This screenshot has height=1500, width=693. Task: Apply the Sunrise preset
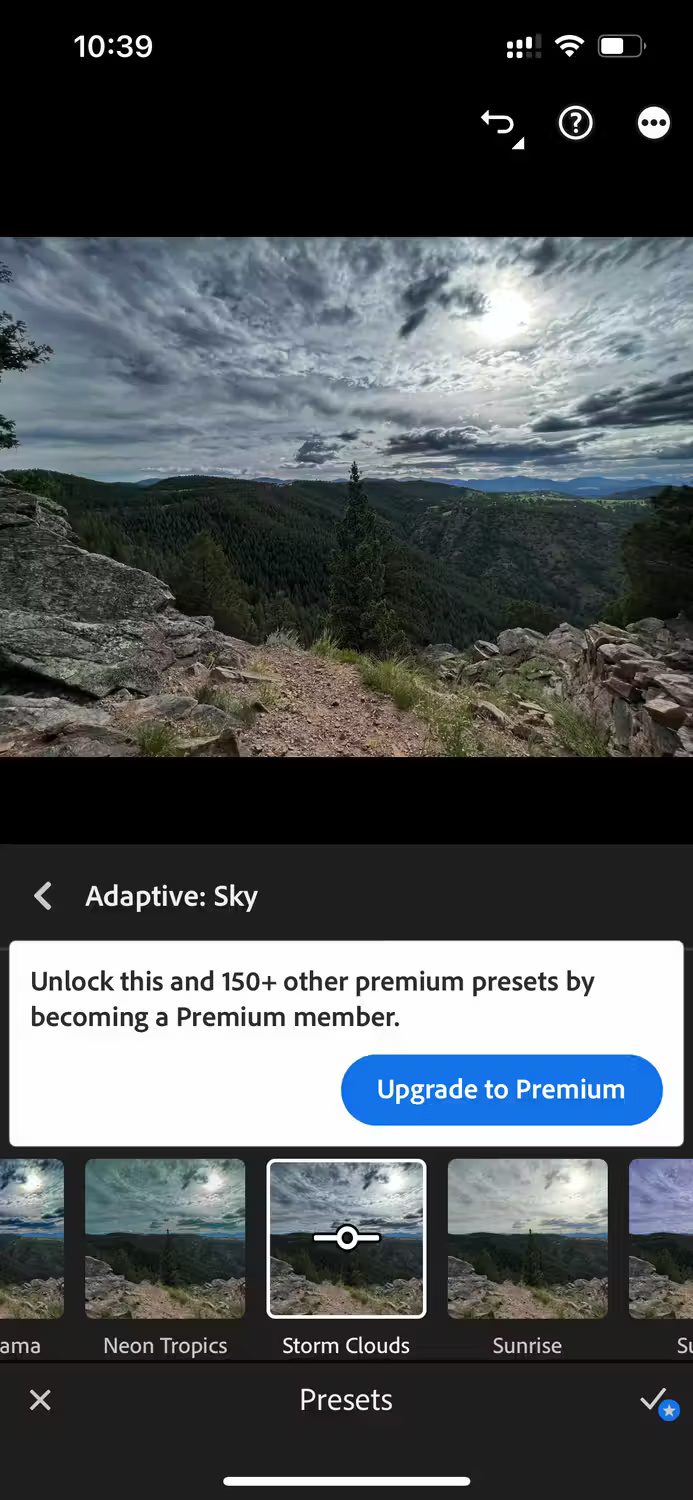(527, 1239)
